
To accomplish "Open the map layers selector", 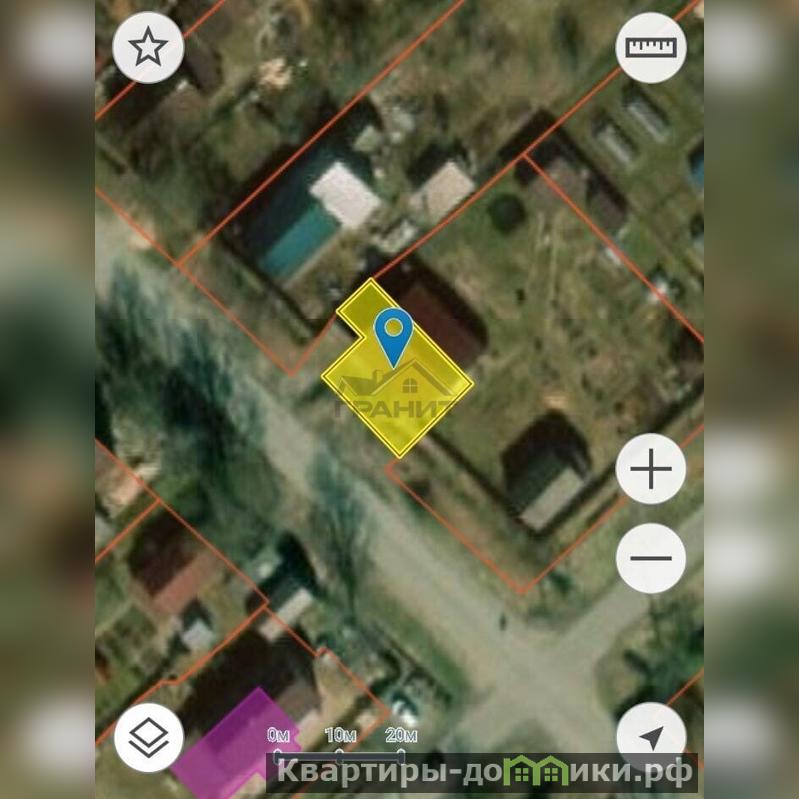I will pyautogui.click(x=149, y=738).
